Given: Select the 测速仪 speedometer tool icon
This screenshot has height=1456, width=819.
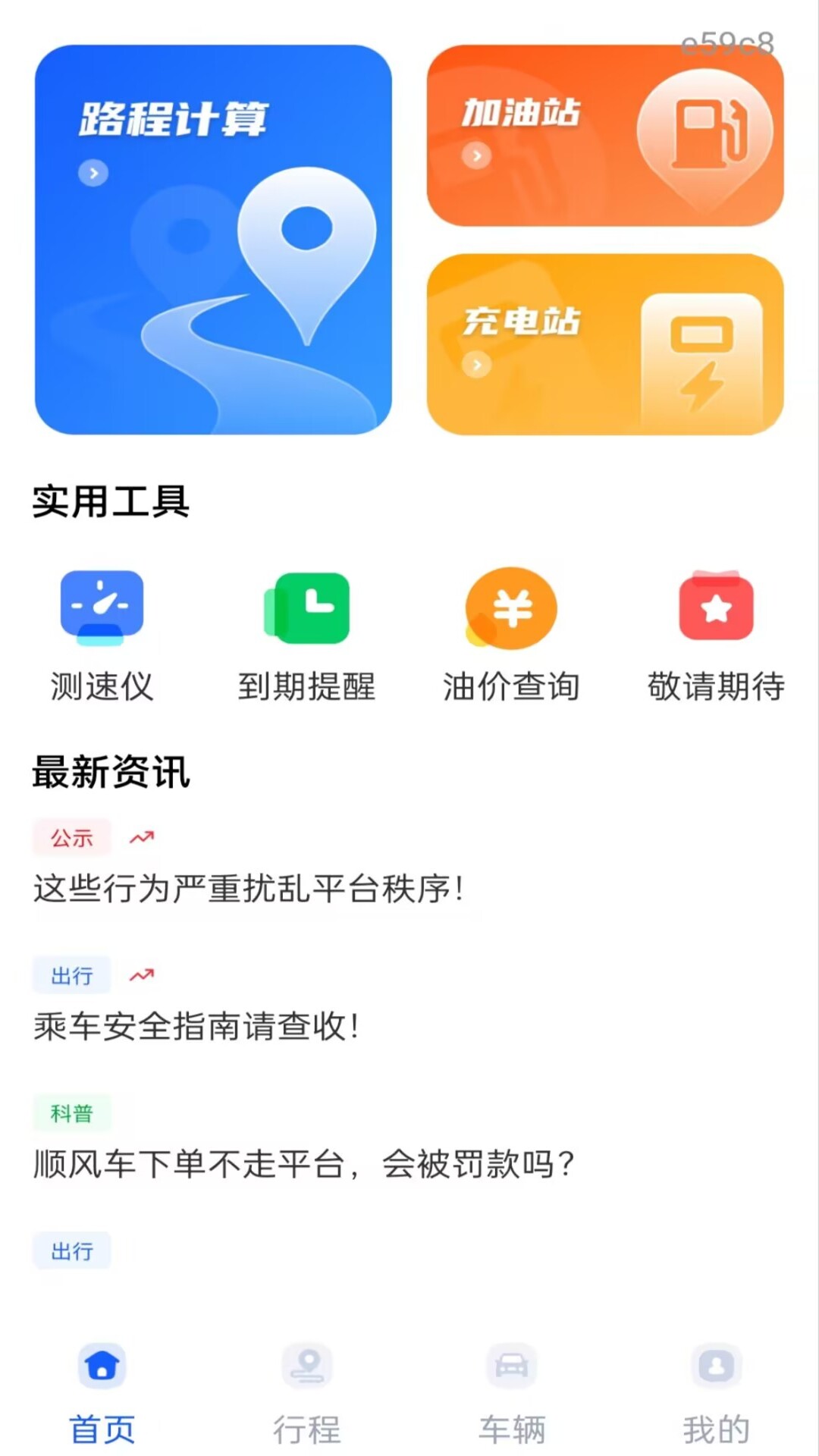Looking at the screenshot, I should [100, 607].
